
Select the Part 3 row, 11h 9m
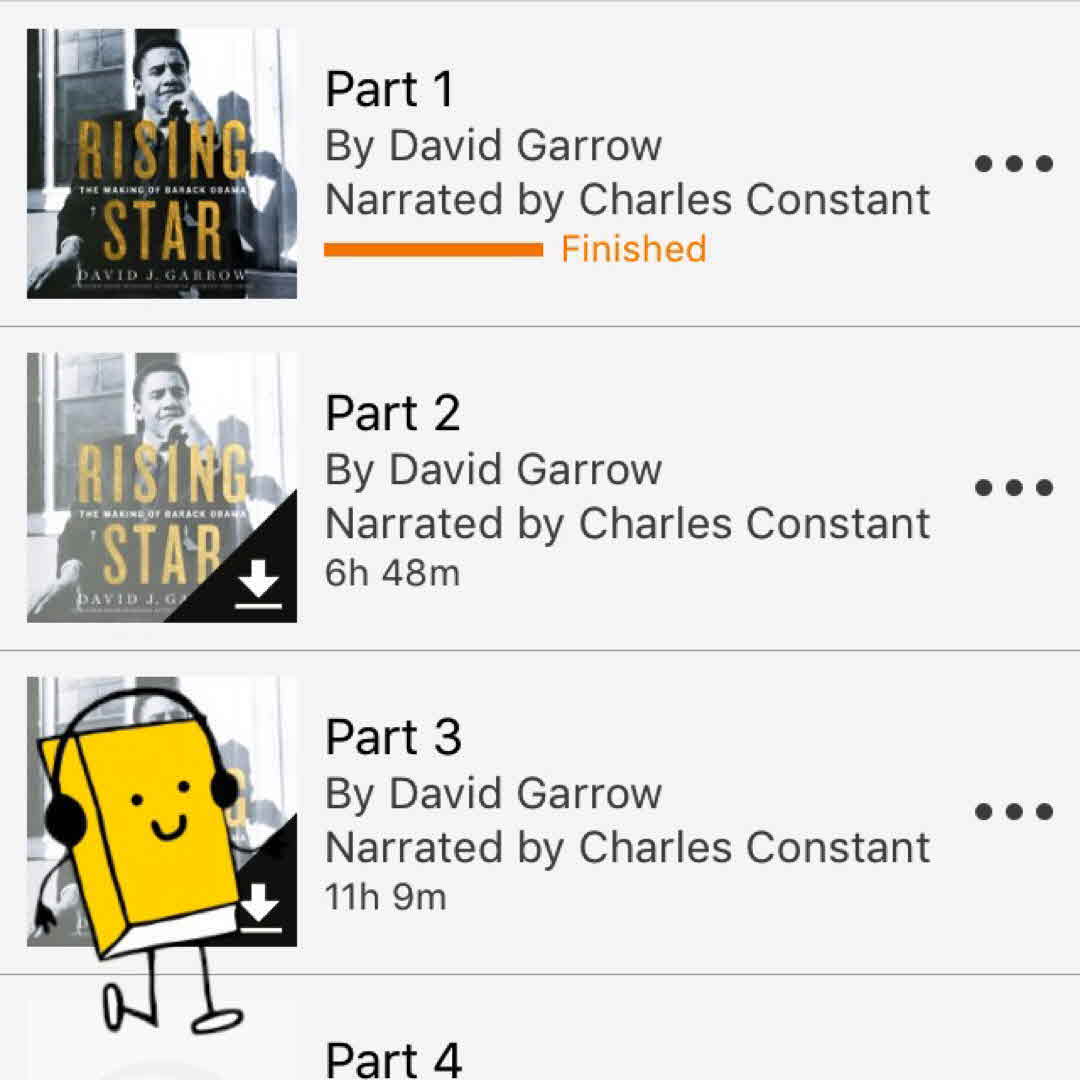tap(628, 814)
